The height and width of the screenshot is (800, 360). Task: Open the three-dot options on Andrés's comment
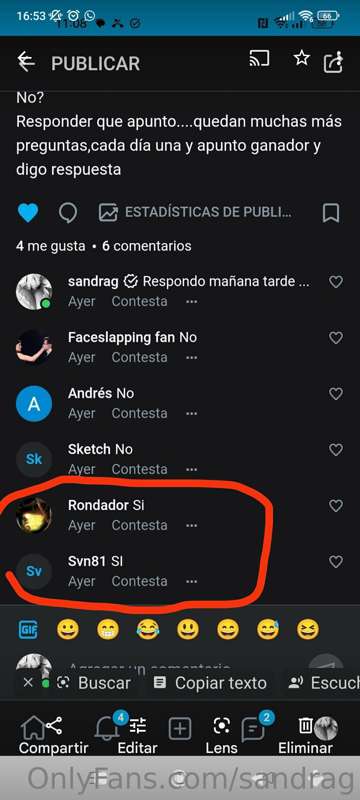(x=191, y=413)
